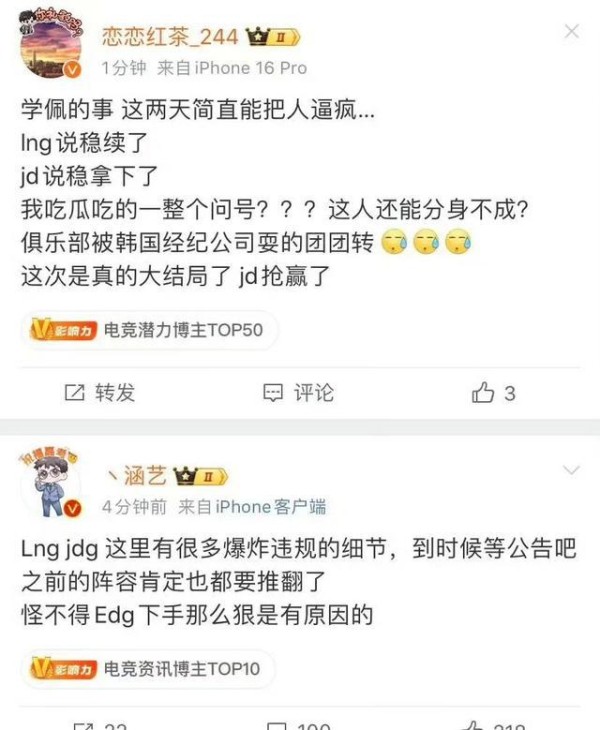The image size is (600, 730).
Task: Comment on 恋恋红茶_244's post via 评论
Action: [299, 393]
